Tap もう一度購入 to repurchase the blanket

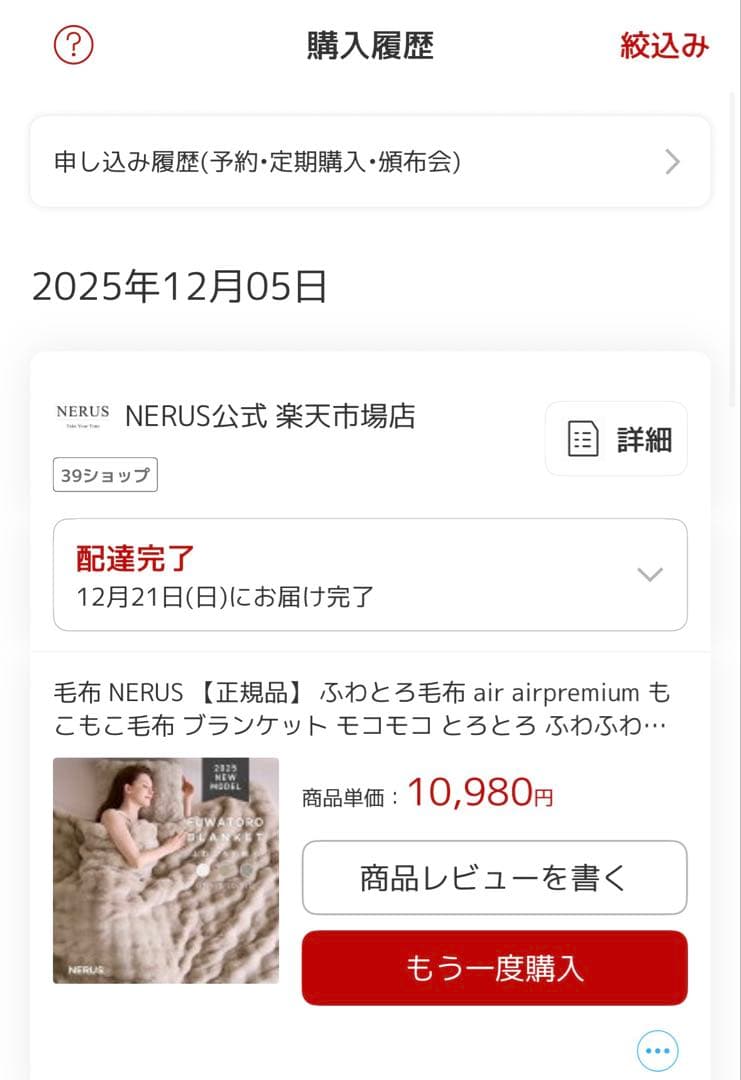494,967
